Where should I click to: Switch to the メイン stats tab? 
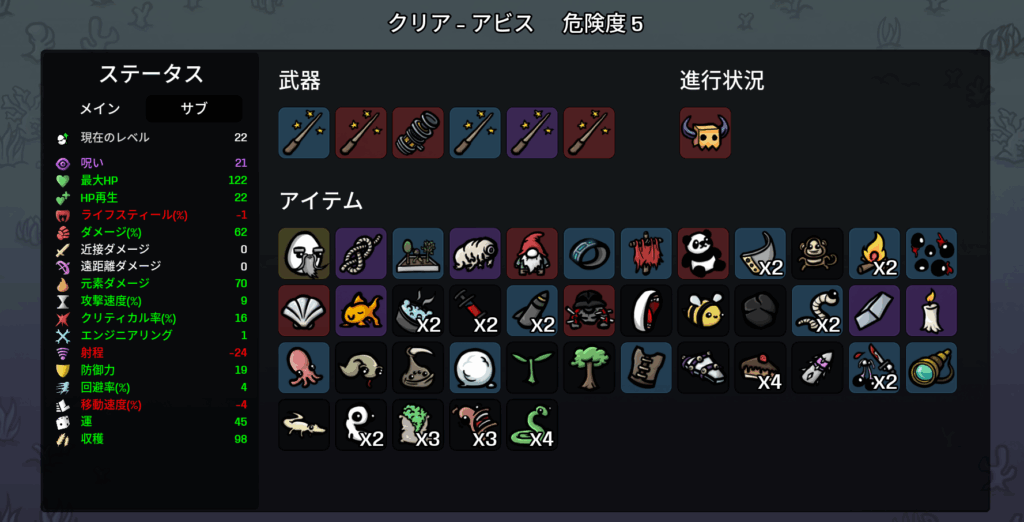(100, 109)
